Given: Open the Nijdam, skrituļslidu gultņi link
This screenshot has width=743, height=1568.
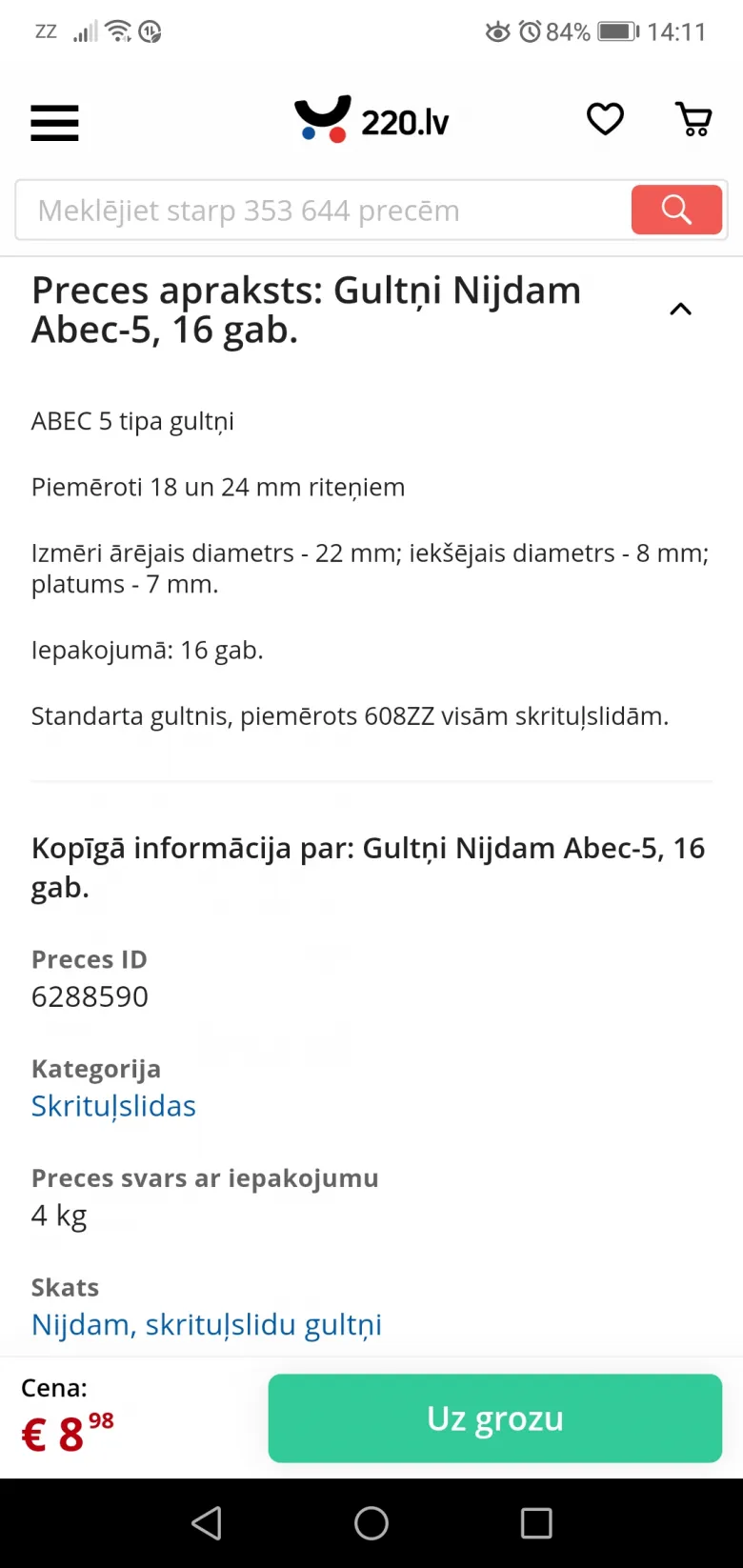Looking at the screenshot, I should (x=207, y=1325).
